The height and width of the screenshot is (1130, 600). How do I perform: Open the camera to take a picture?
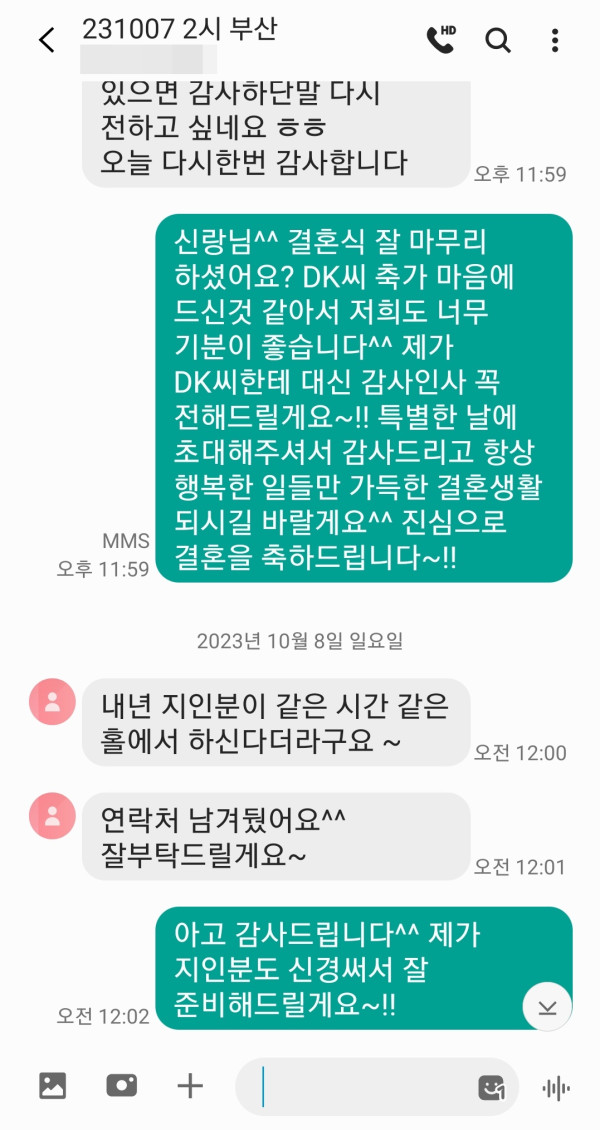coord(121,1085)
